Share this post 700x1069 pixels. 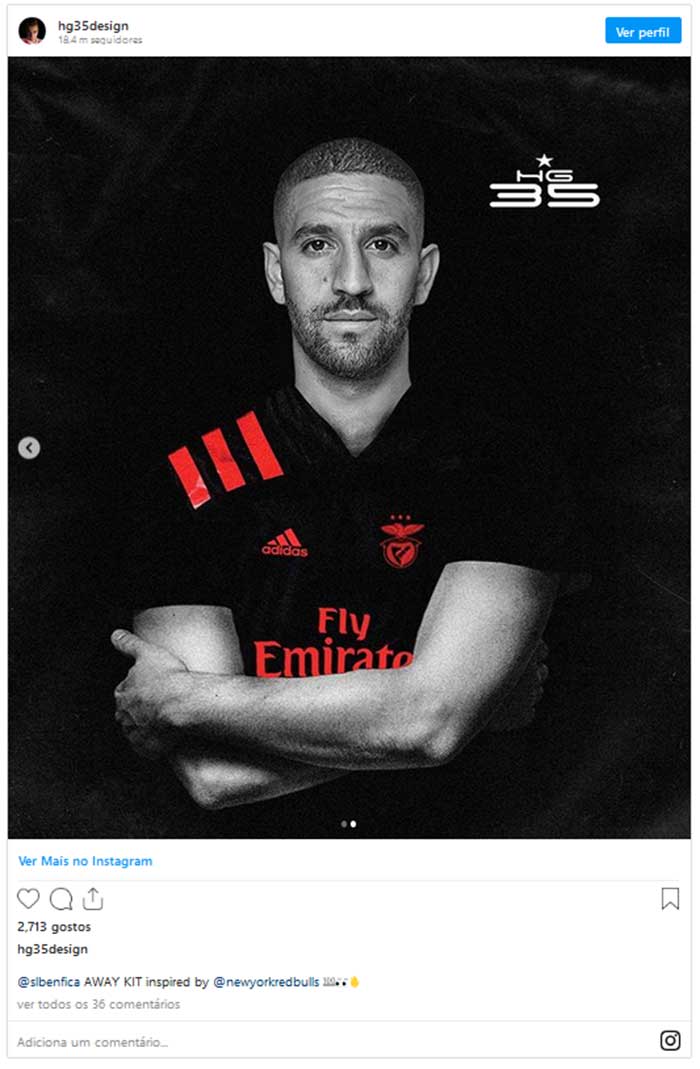tap(93, 899)
